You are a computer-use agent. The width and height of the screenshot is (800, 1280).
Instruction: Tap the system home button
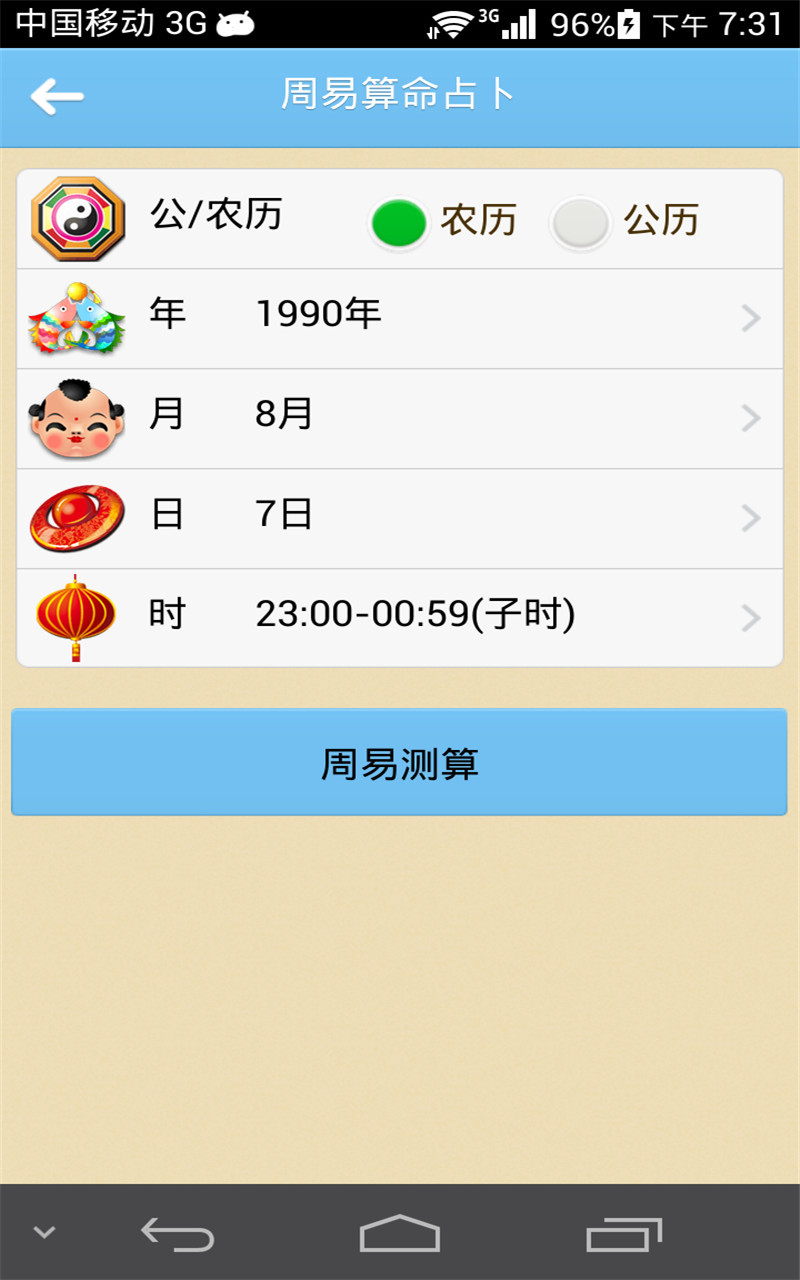tap(399, 1232)
